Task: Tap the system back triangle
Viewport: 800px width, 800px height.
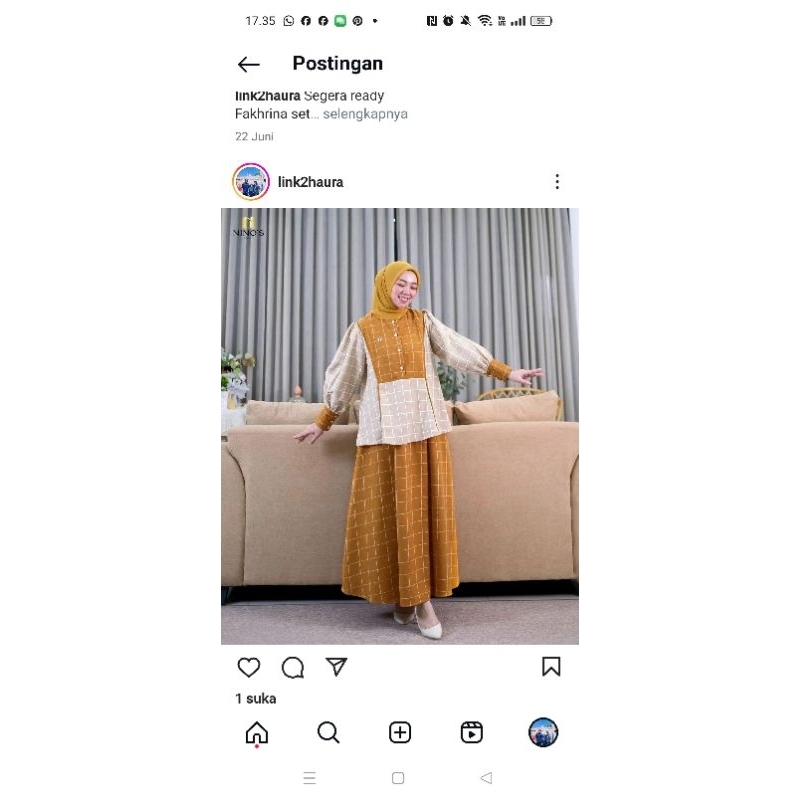Action: pyautogui.click(x=486, y=778)
